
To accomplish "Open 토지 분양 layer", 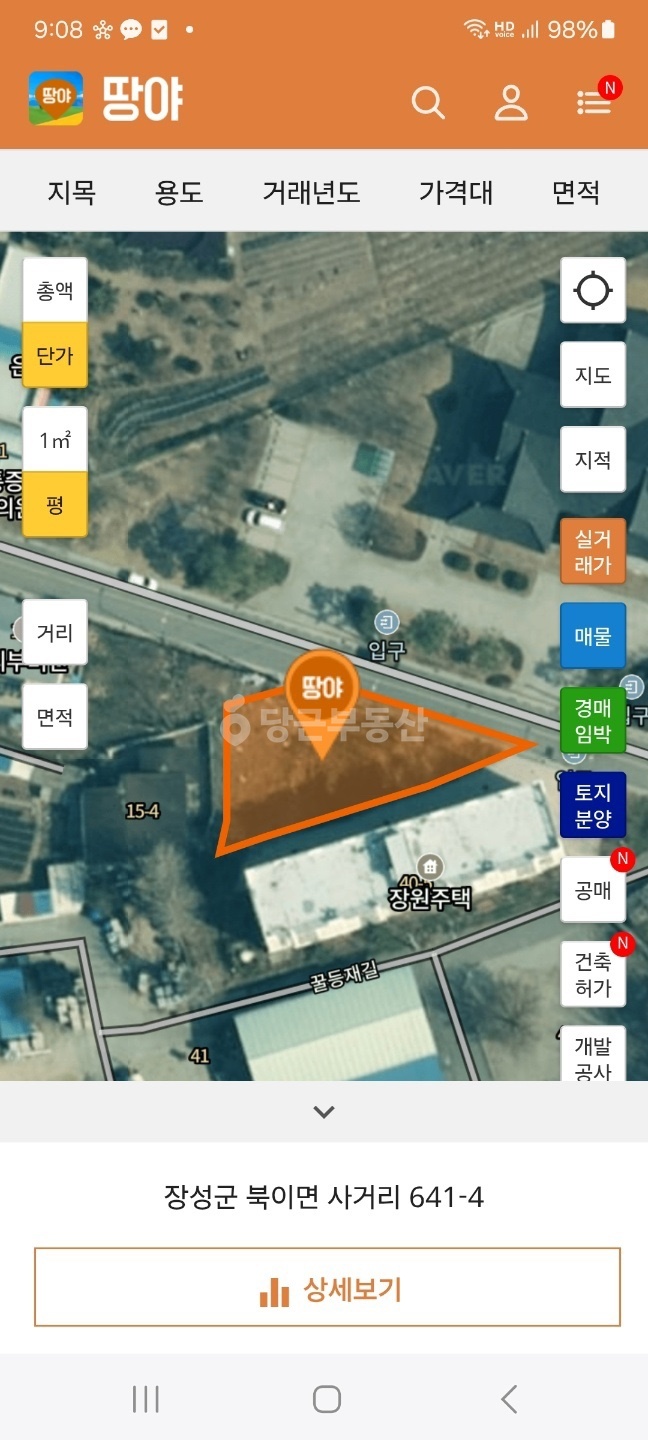I will click(593, 805).
